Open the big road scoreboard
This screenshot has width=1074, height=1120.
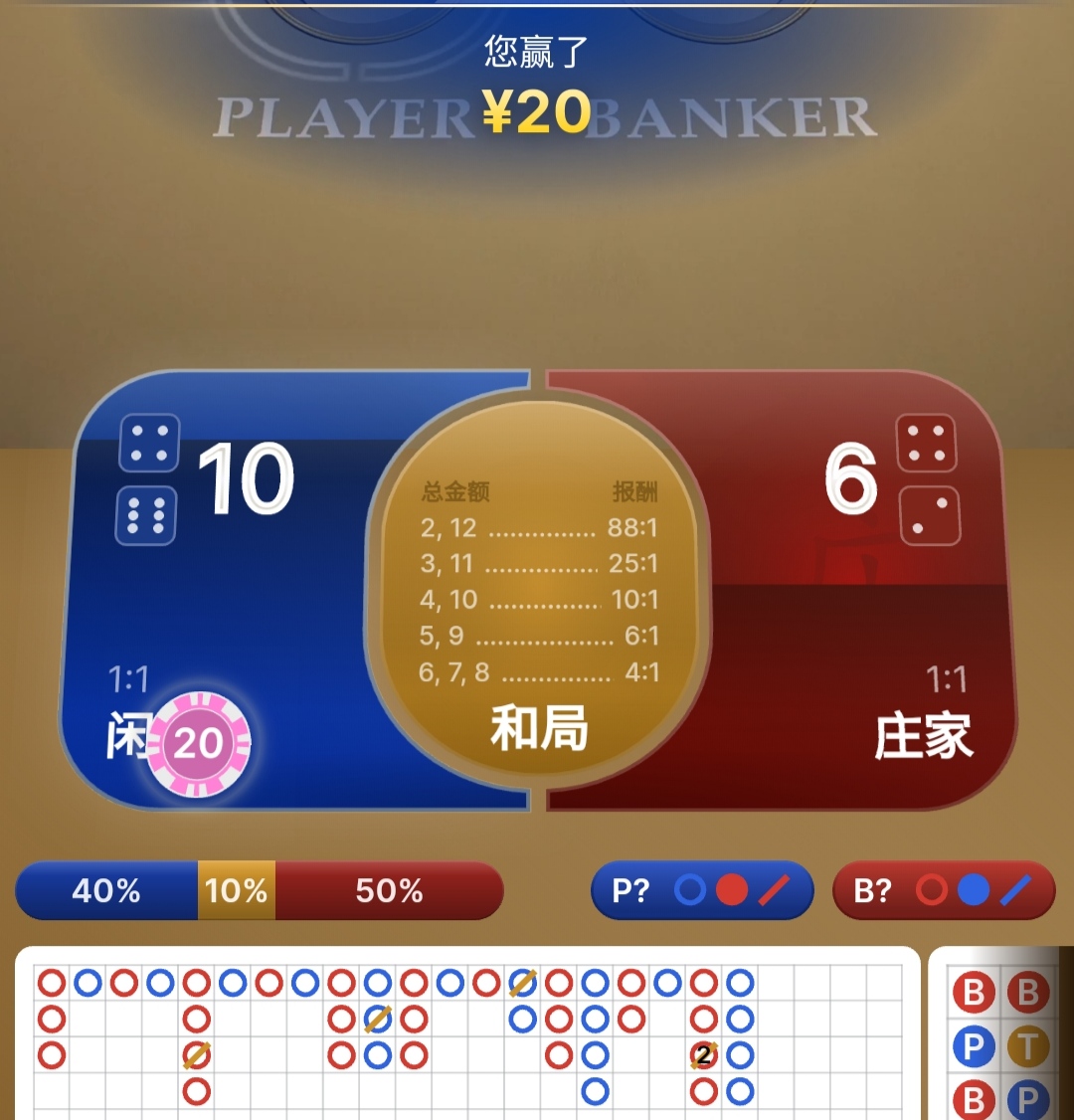tap(467, 1034)
